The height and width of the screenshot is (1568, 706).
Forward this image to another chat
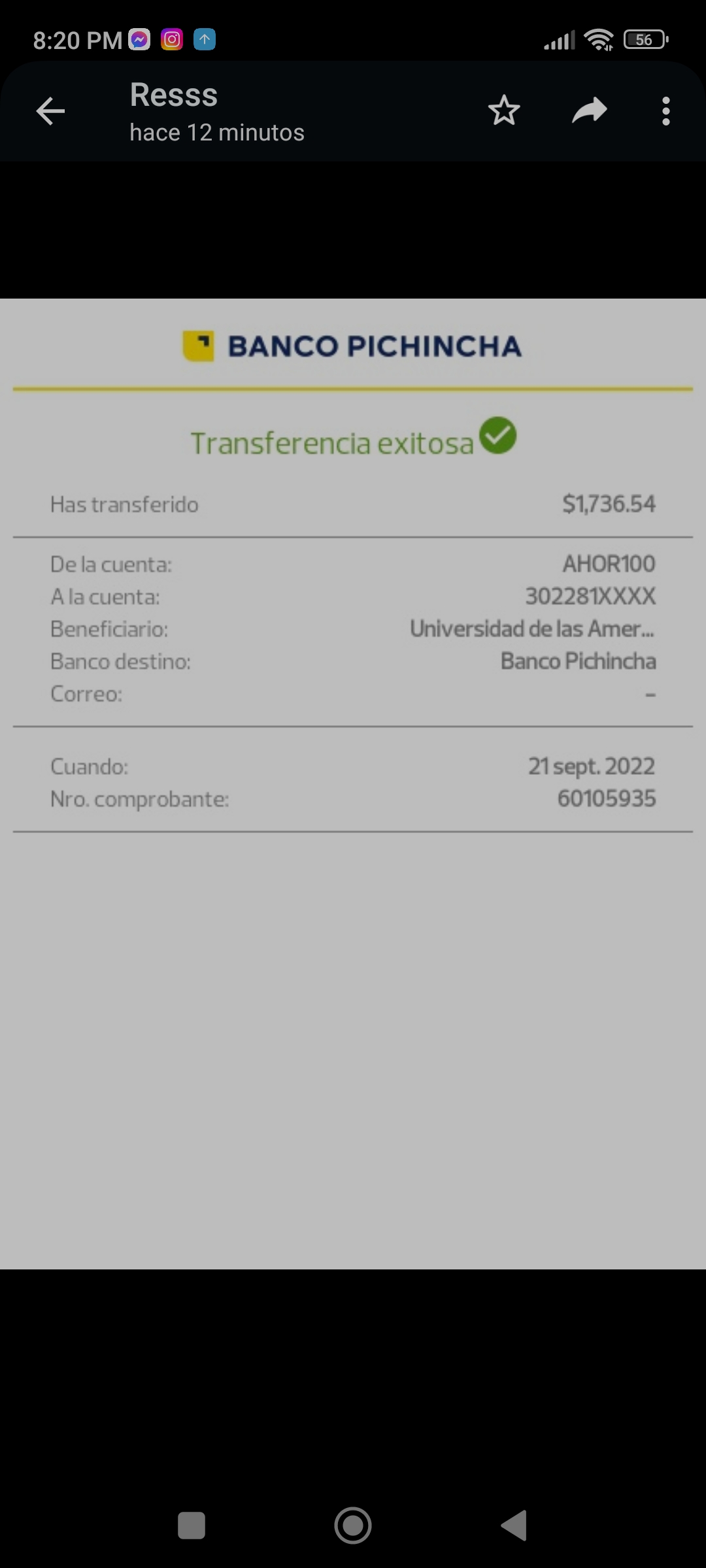[x=590, y=110]
